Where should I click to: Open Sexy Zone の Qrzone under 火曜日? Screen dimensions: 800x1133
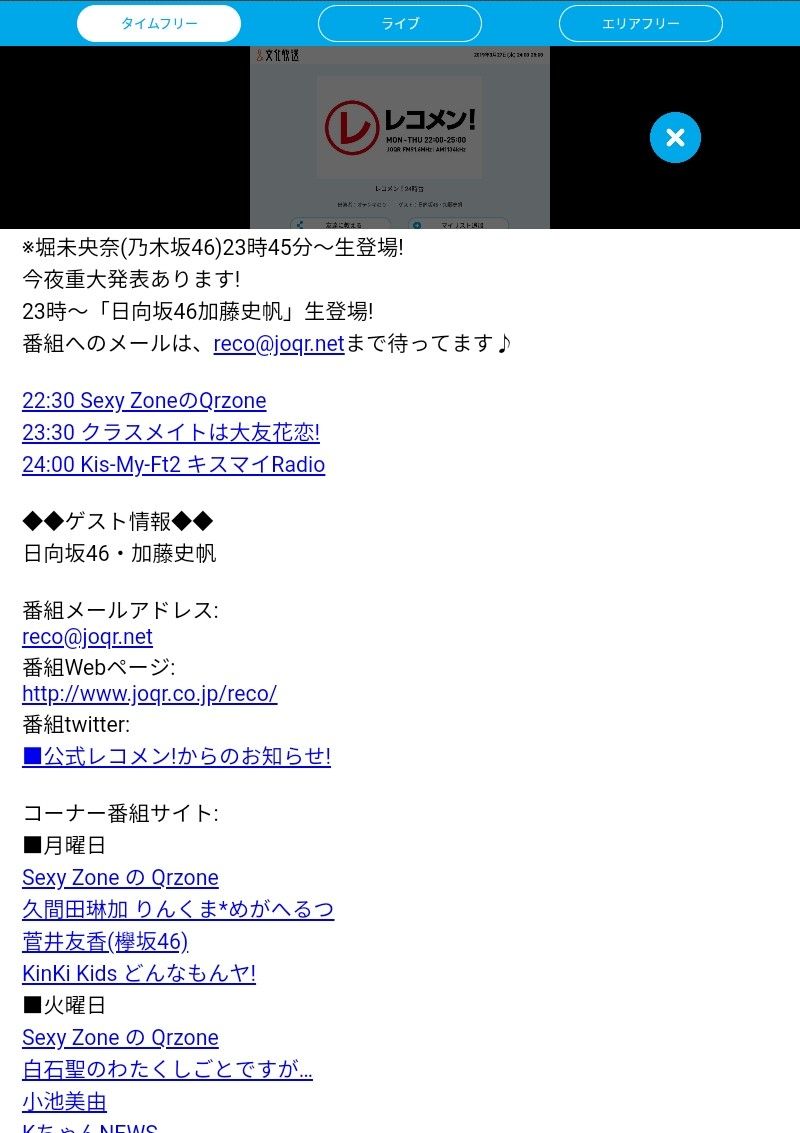[120, 1038]
